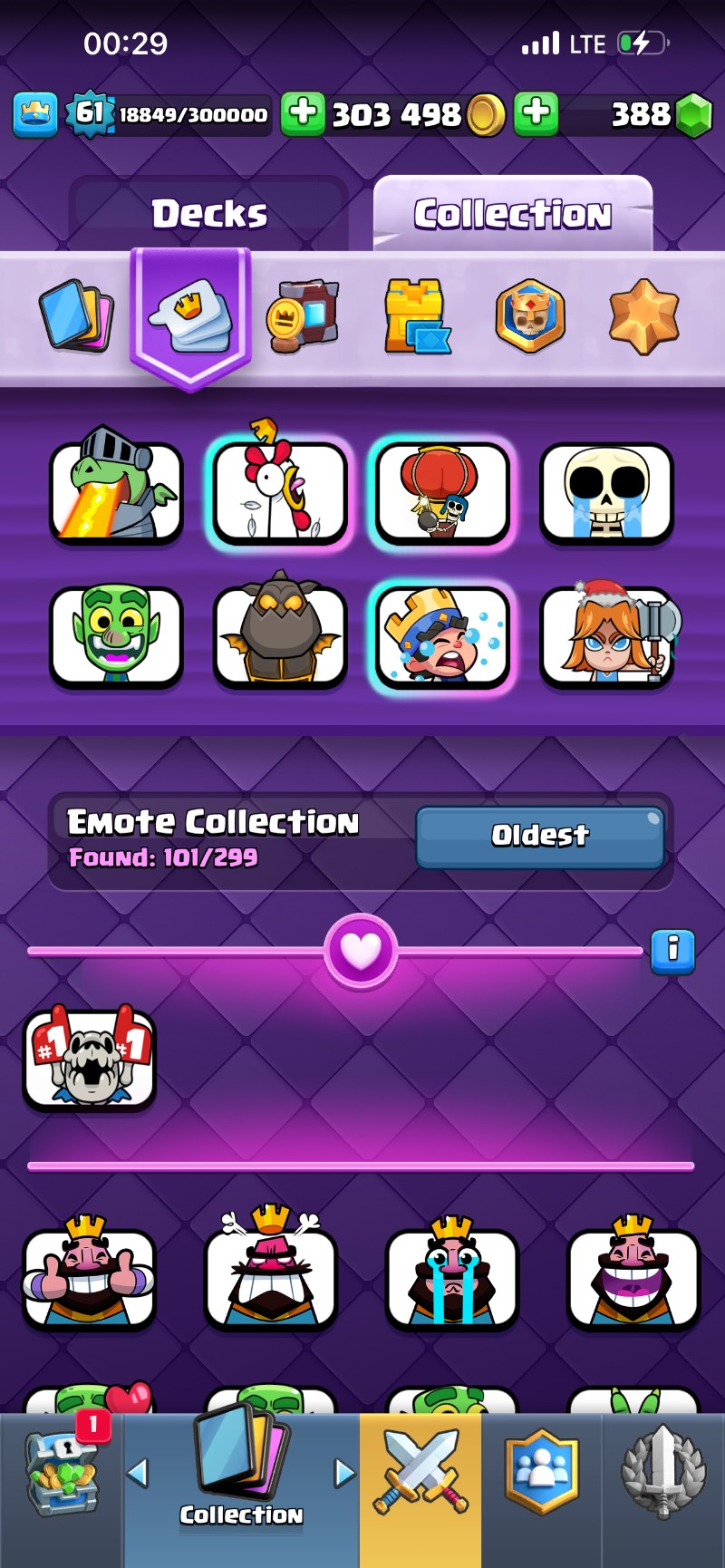This screenshot has height=1568, width=725.
Task: Select the chicken emote in deck
Action: [x=280, y=491]
